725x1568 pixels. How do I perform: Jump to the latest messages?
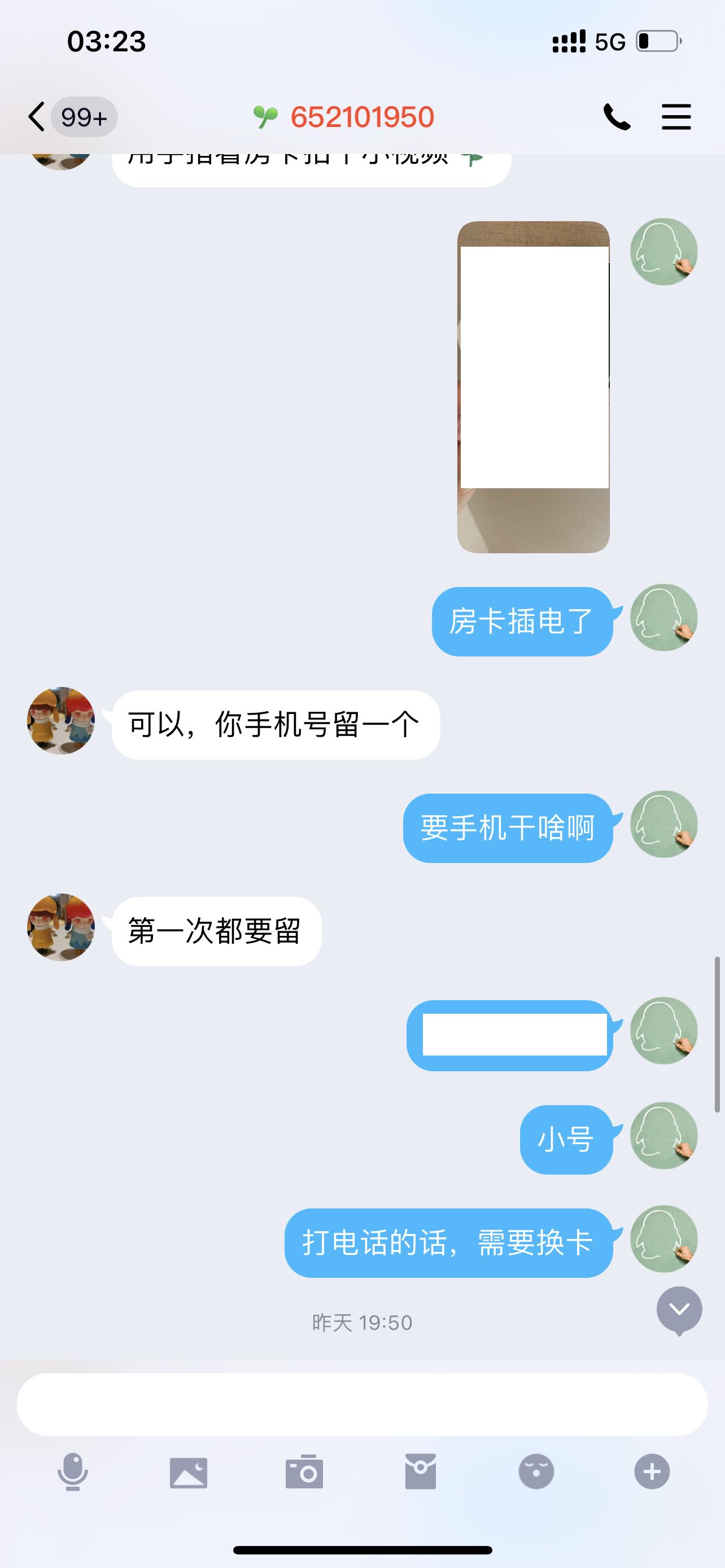point(679,1309)
